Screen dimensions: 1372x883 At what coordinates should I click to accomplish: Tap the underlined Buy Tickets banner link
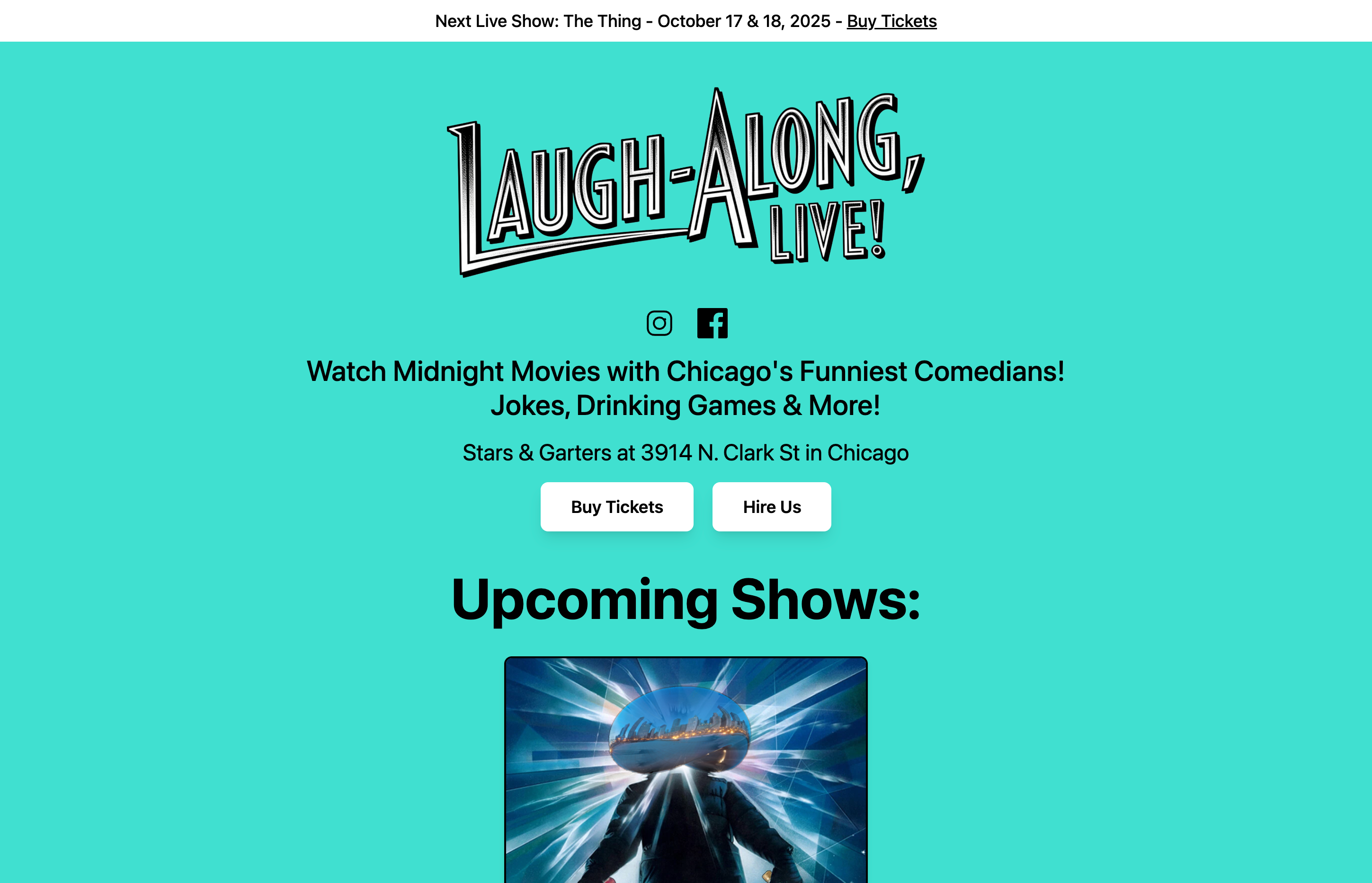[x=891, y=21]
